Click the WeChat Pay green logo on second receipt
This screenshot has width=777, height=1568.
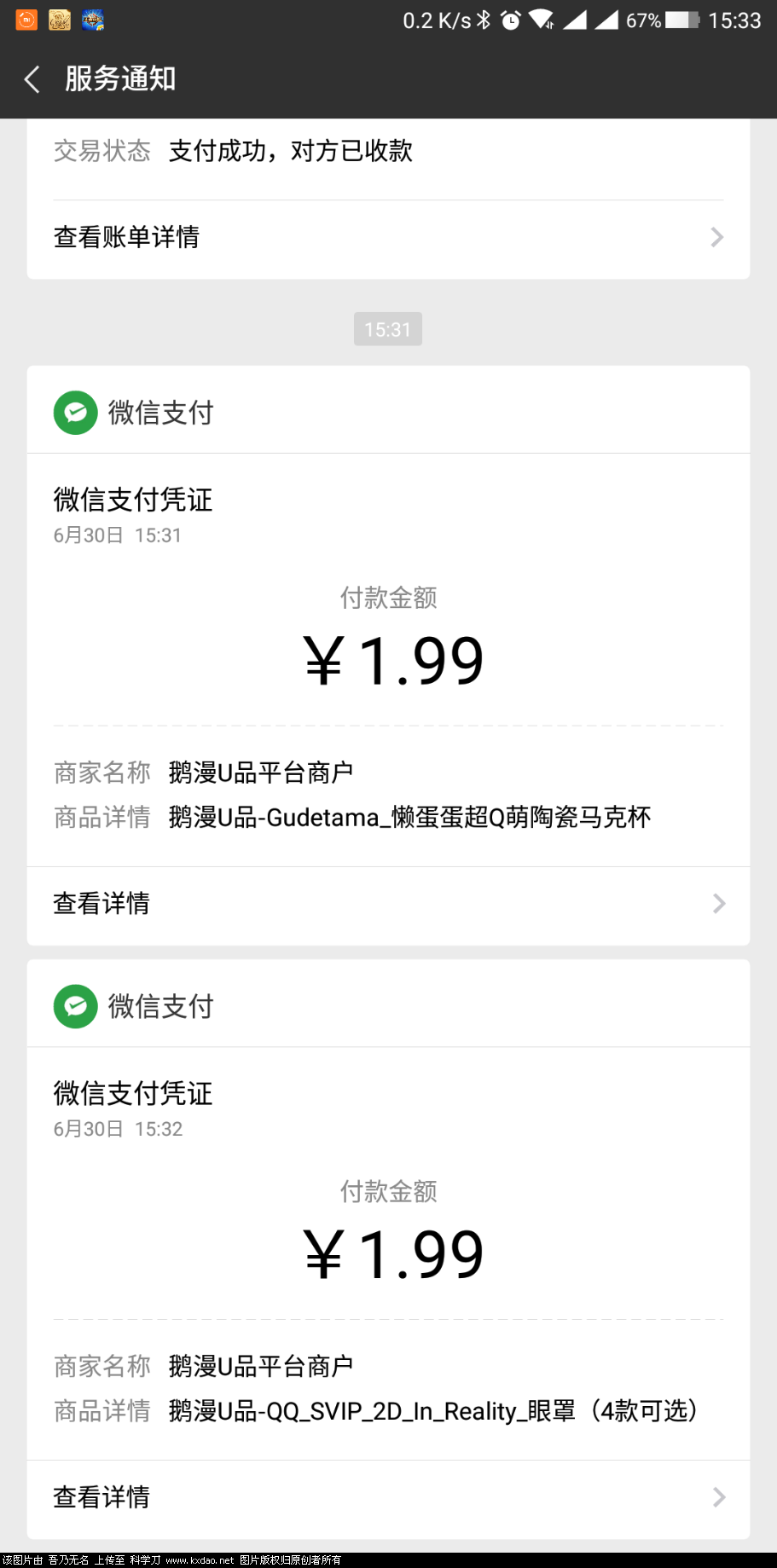(x=75, y=1006)
